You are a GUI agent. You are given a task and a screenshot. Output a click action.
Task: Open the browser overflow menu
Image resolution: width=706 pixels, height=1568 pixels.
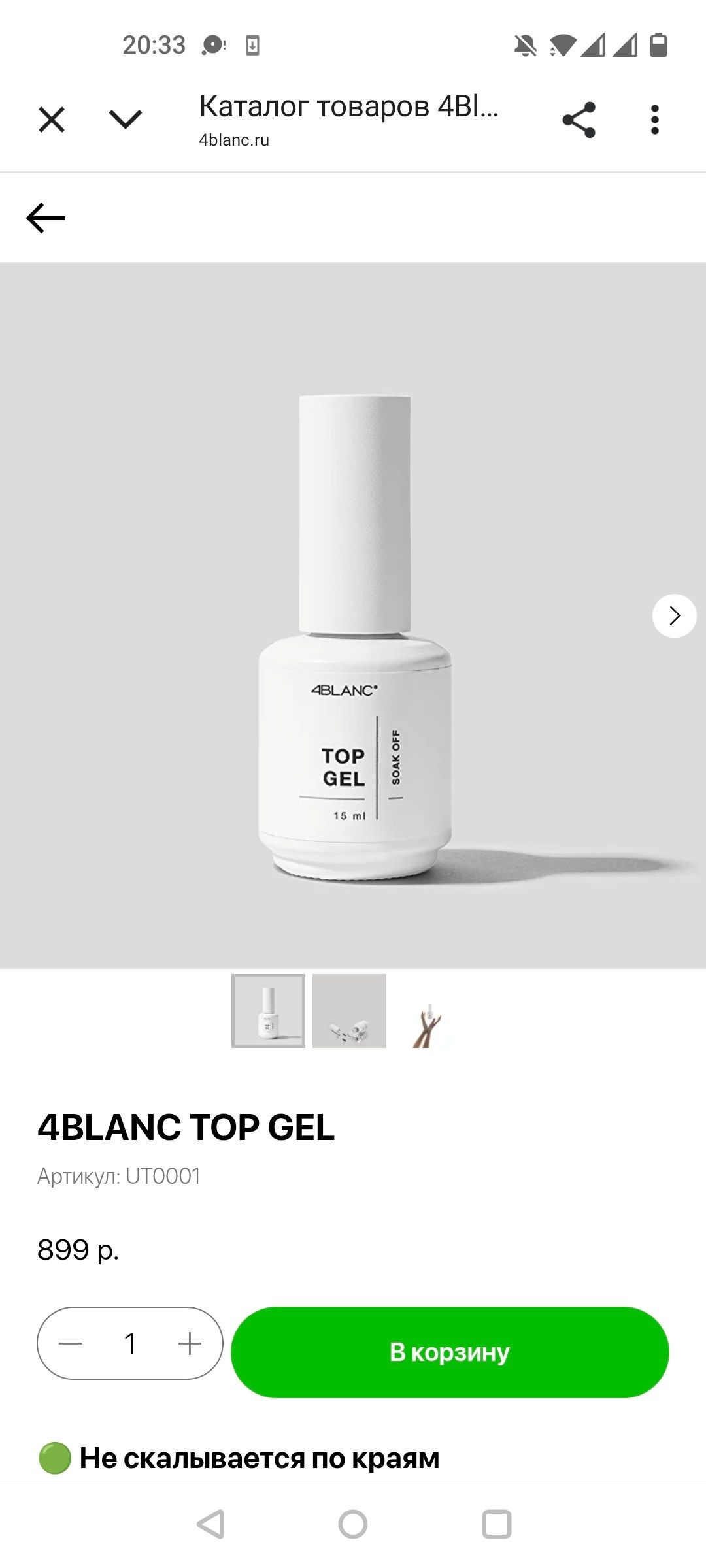(654, 120)
